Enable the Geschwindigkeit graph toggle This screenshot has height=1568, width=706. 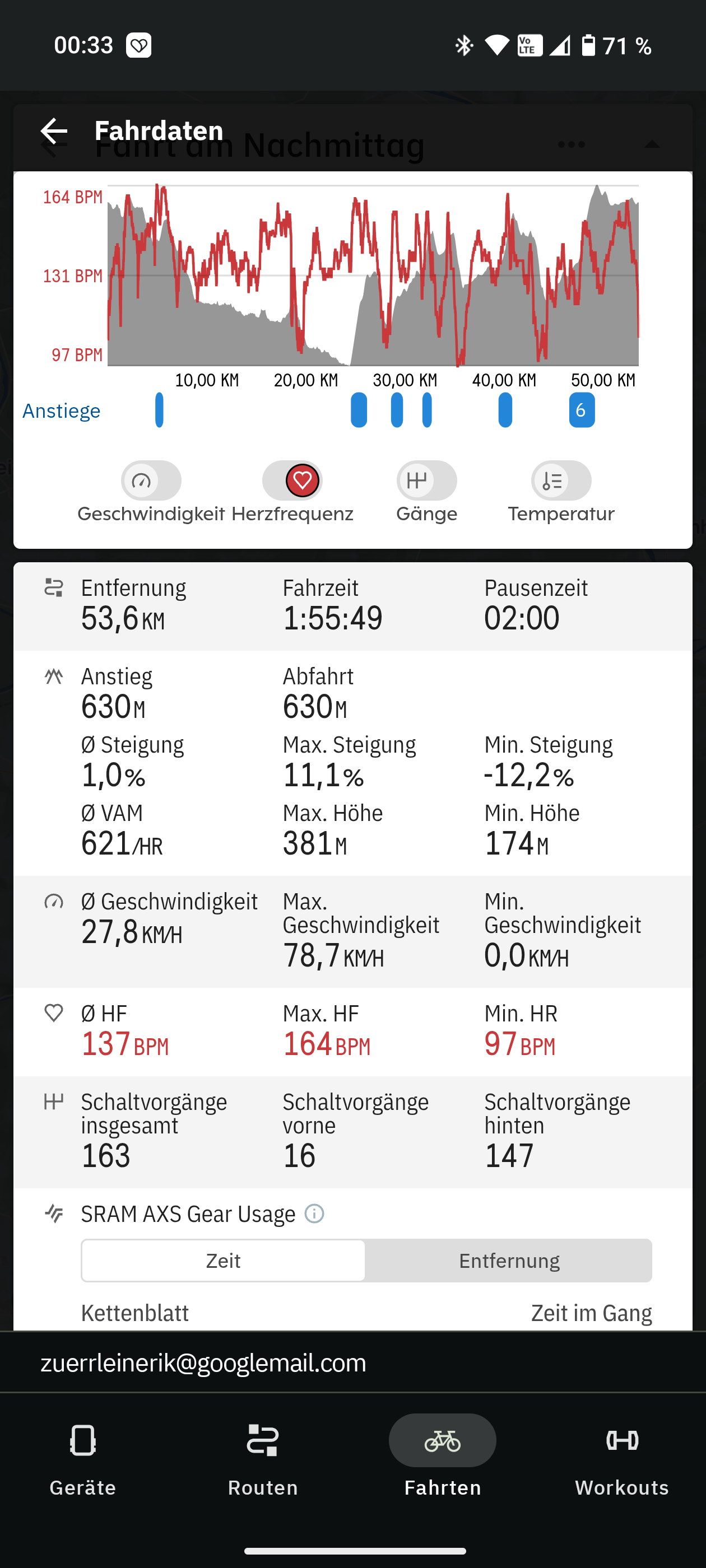(x=151, y=481)
